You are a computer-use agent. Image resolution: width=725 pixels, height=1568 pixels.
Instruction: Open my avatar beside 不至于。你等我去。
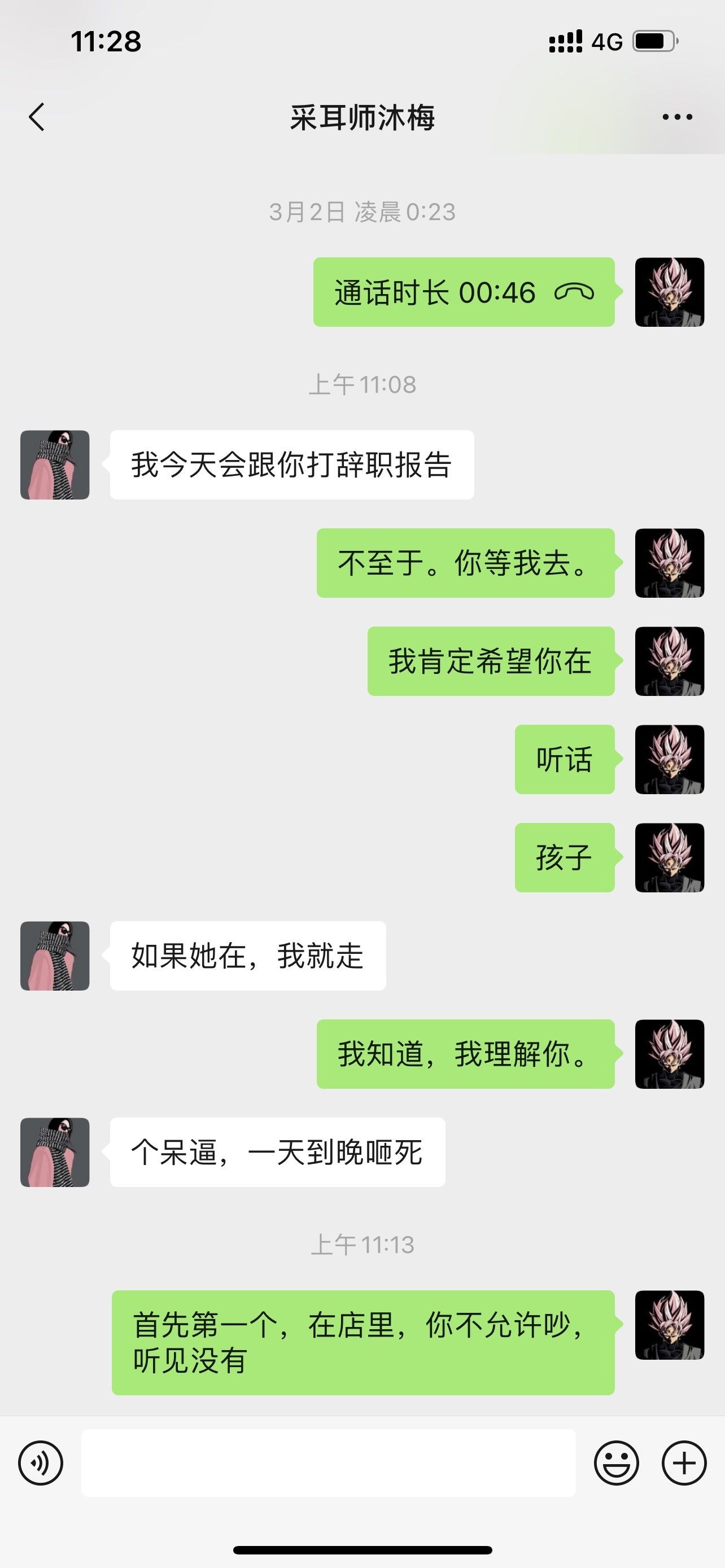click(670, 563)
